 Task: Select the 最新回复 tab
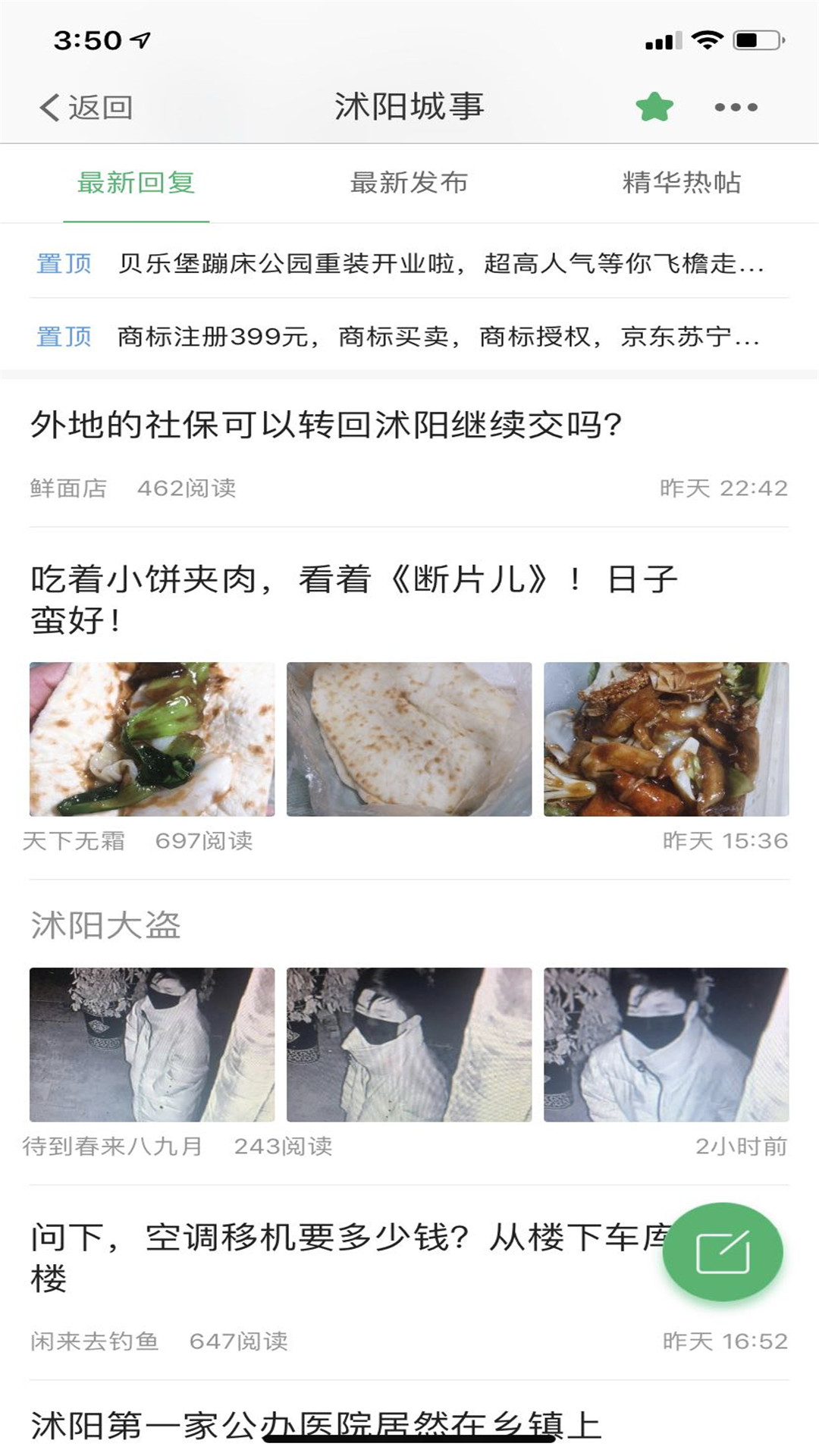click(x=135, y=182)
